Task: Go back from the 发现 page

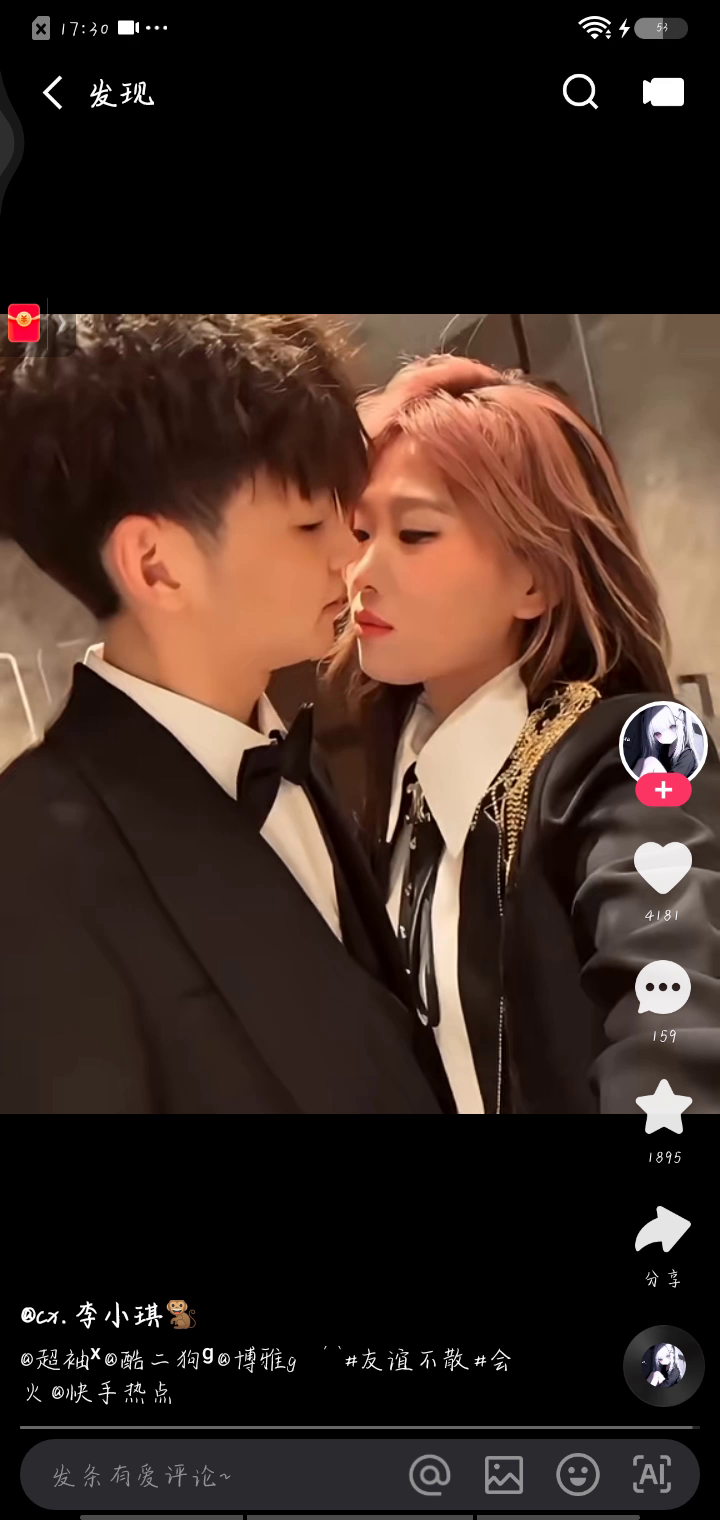Action: pos(52,93)
